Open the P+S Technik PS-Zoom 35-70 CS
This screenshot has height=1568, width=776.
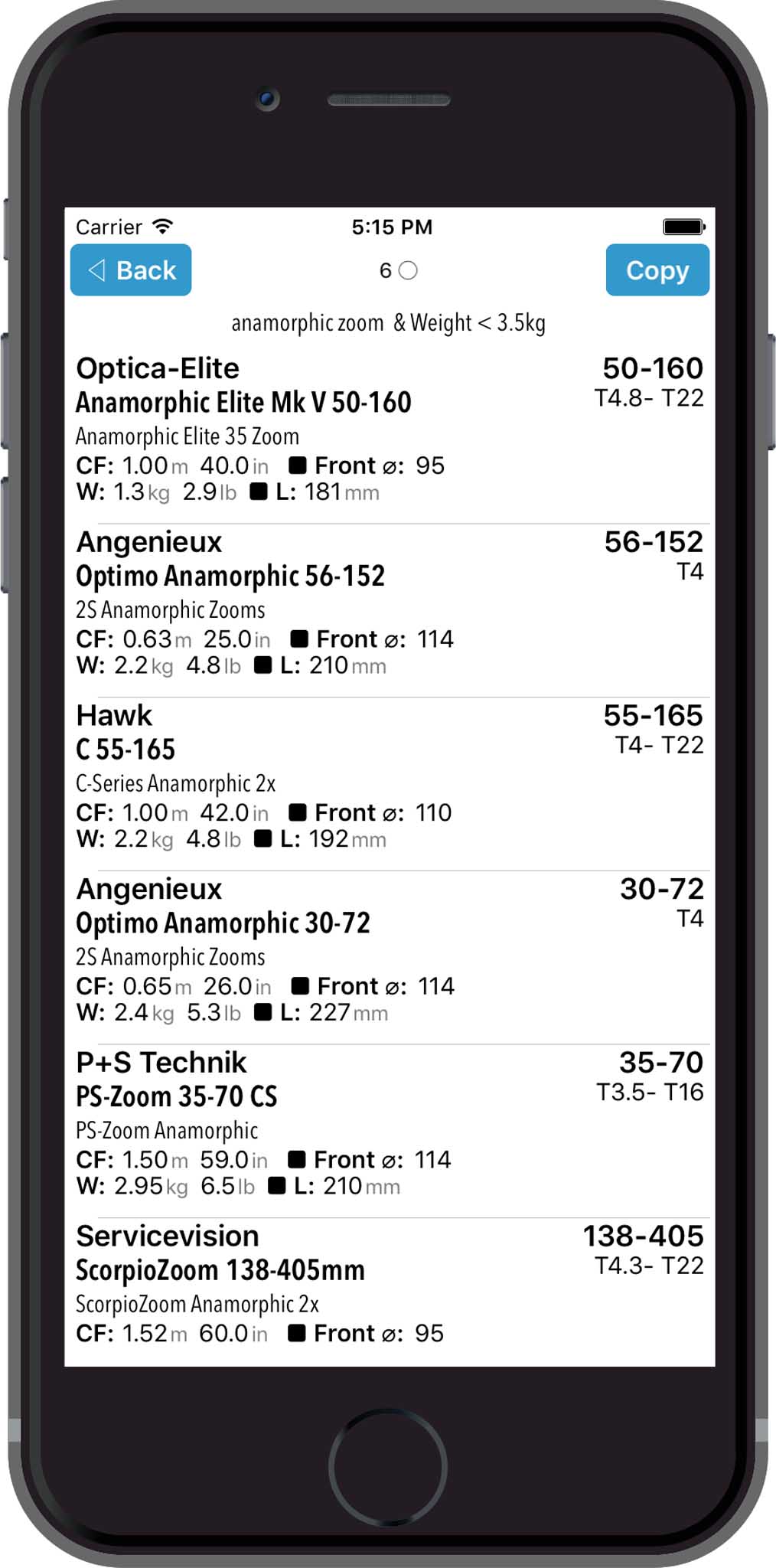pyautogui.click(x=390, y=1131)
